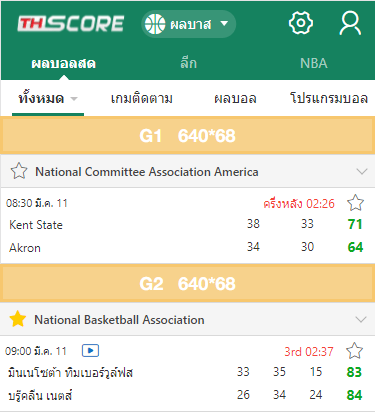Collapse the National Basketball Association section
Image resolution: width=375 pixels, height=412 pixels.
pos(361,319)
